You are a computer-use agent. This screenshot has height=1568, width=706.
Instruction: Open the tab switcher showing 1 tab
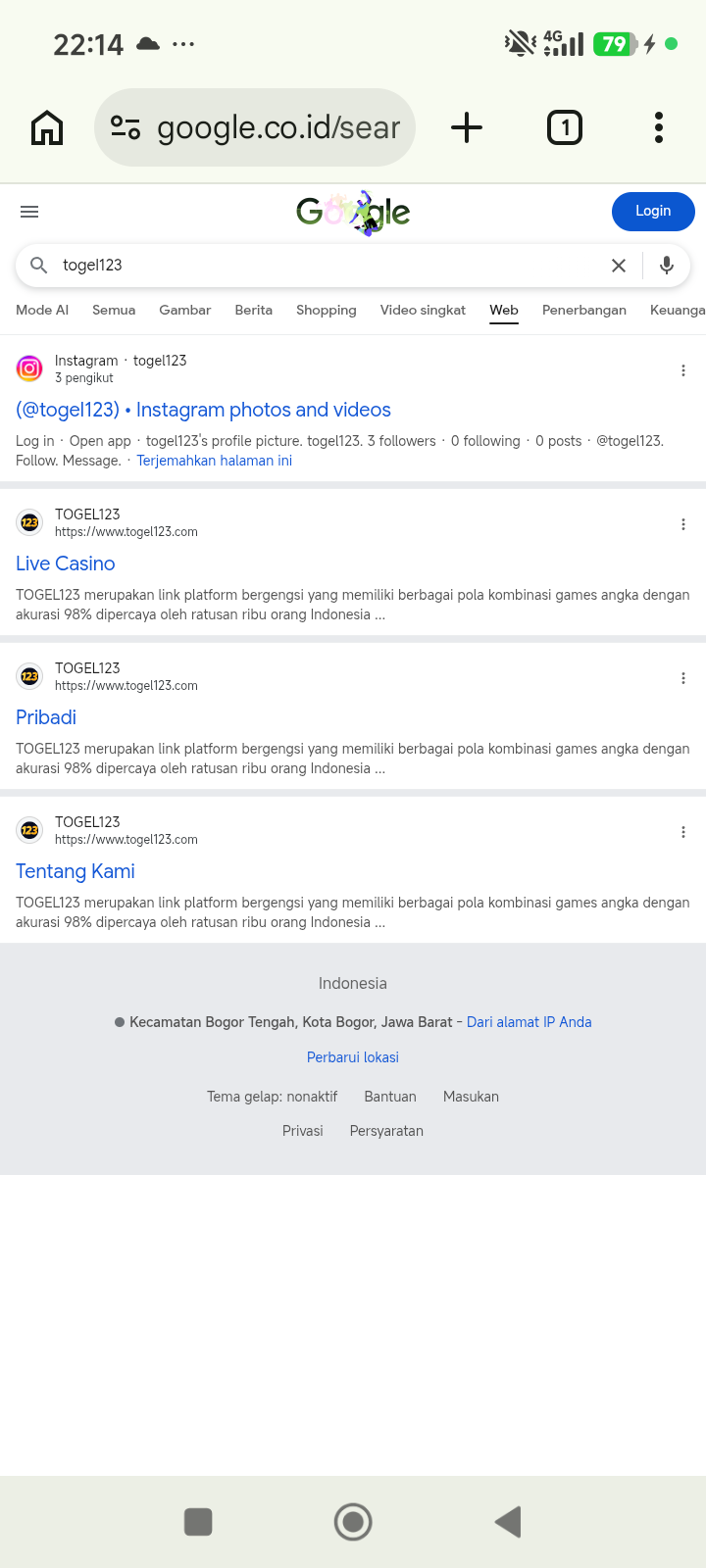[565, 127]
